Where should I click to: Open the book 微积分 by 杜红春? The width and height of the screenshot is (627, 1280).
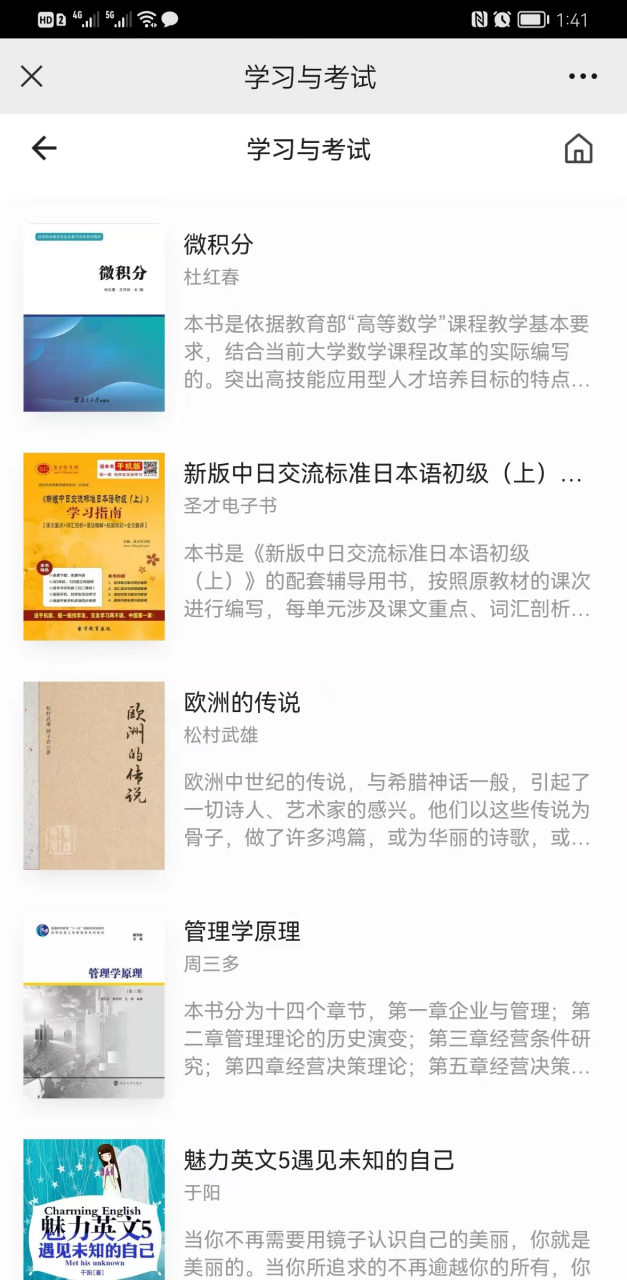point(218,244)
